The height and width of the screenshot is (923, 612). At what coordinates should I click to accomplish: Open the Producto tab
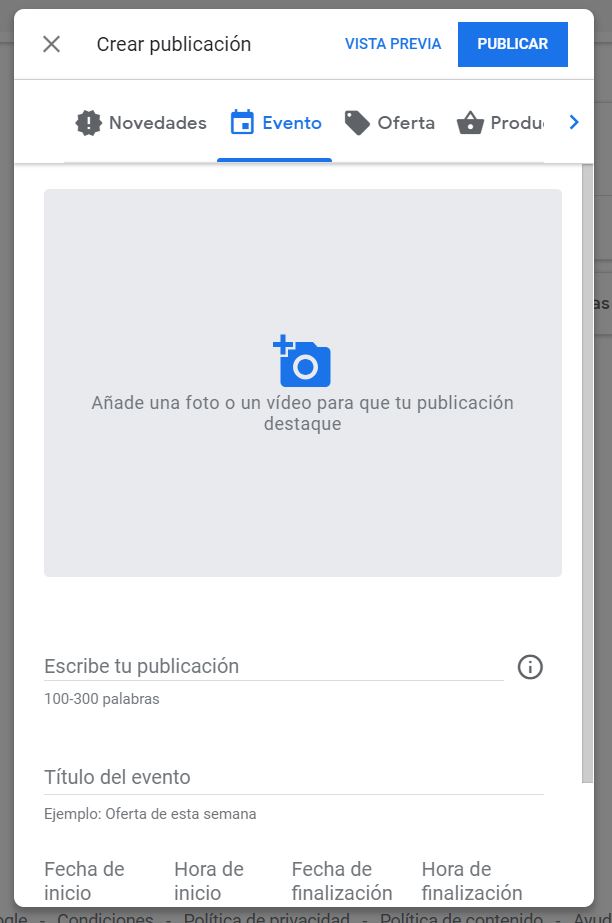tap(500, 123)
